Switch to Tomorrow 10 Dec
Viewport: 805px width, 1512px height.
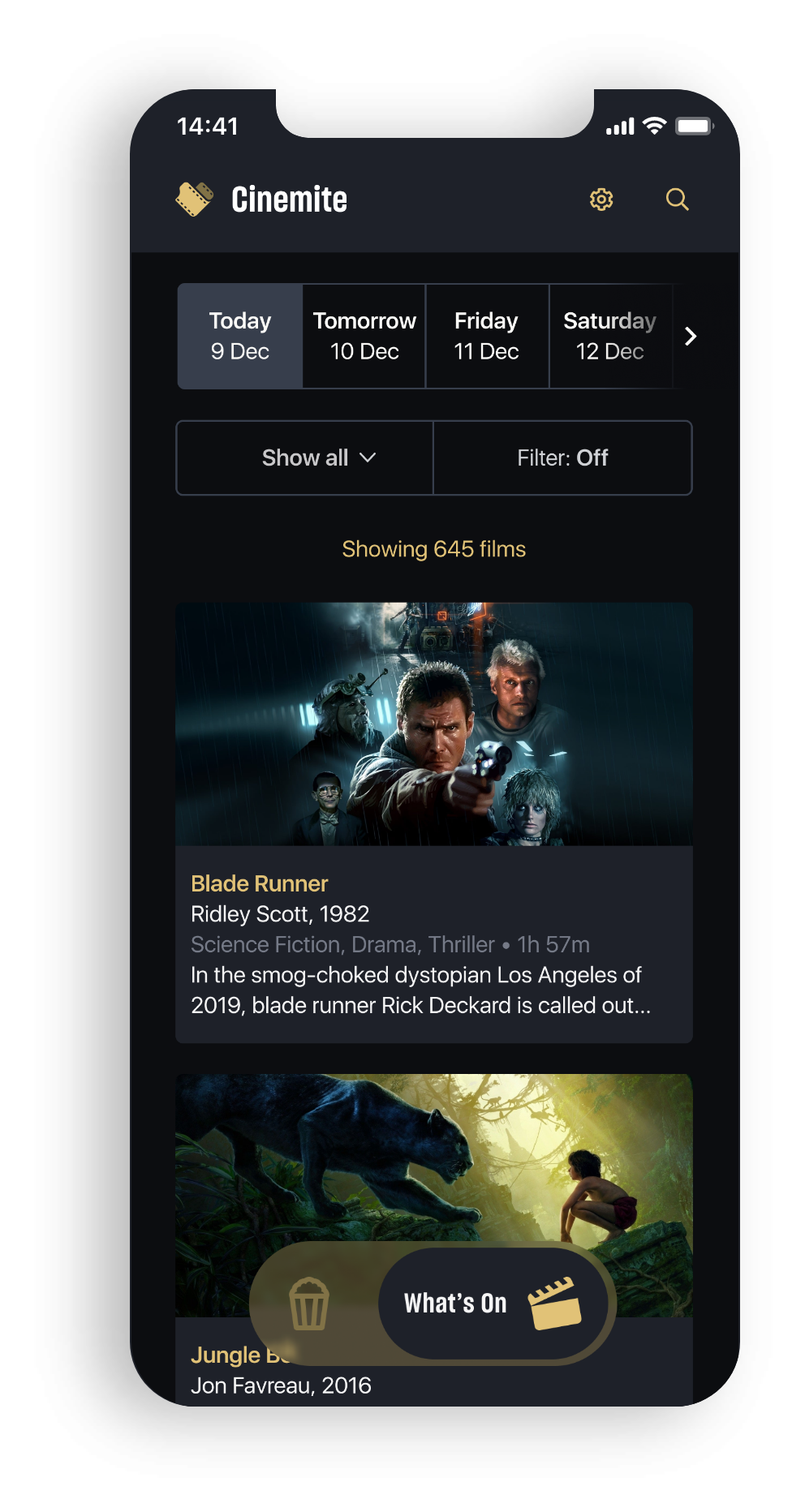pyautogui.click(x=364, y=336)
